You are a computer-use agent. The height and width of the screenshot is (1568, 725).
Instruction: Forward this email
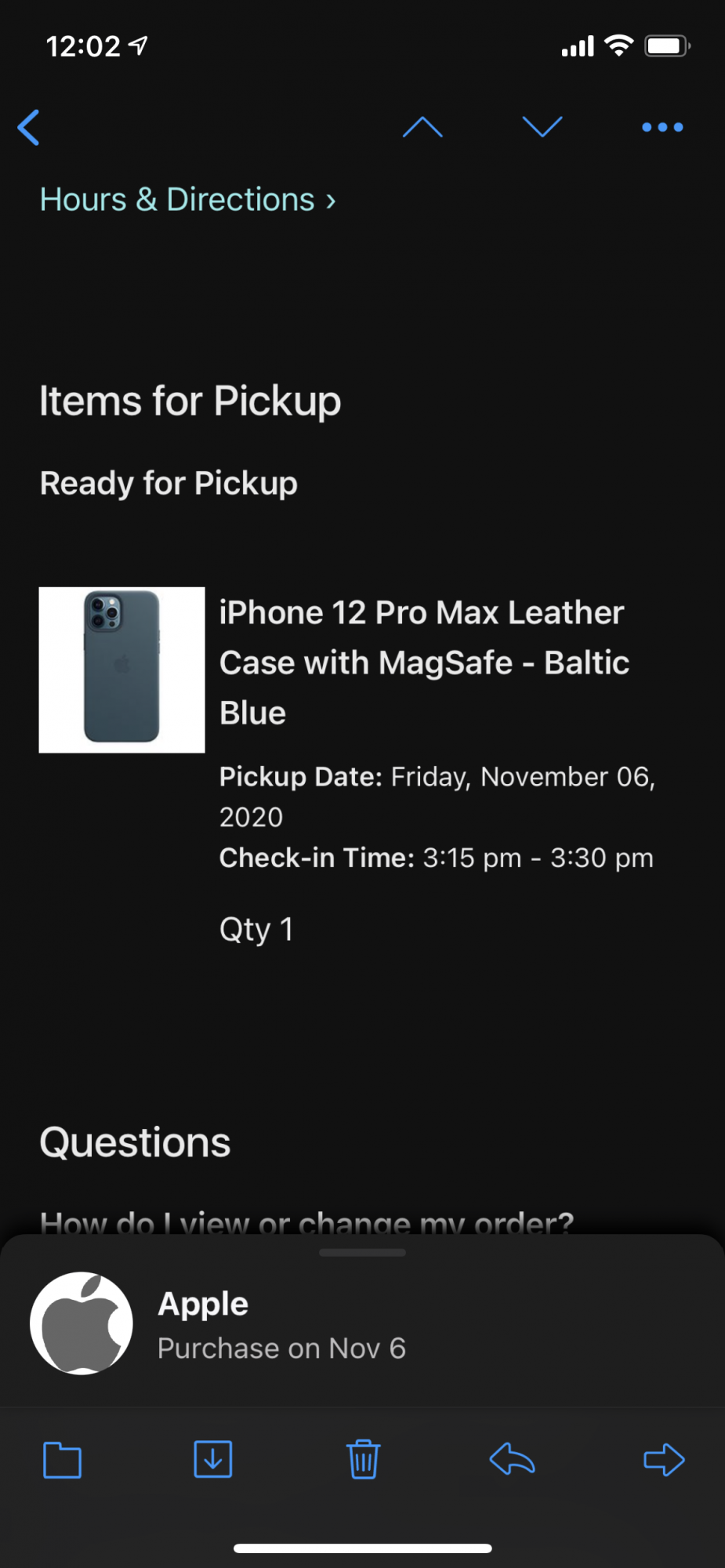point(664,1460)
